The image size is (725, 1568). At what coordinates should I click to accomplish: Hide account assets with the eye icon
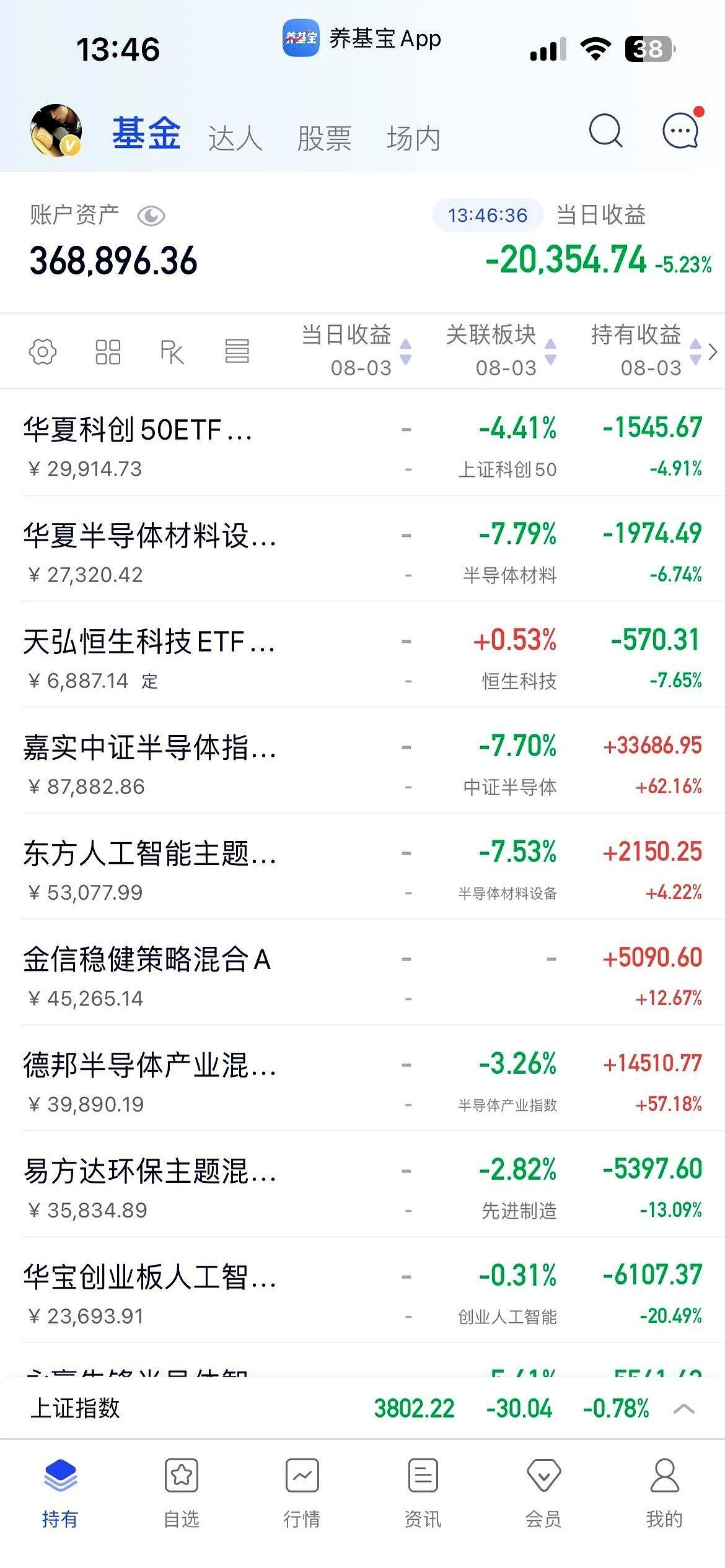coord(151,216)
